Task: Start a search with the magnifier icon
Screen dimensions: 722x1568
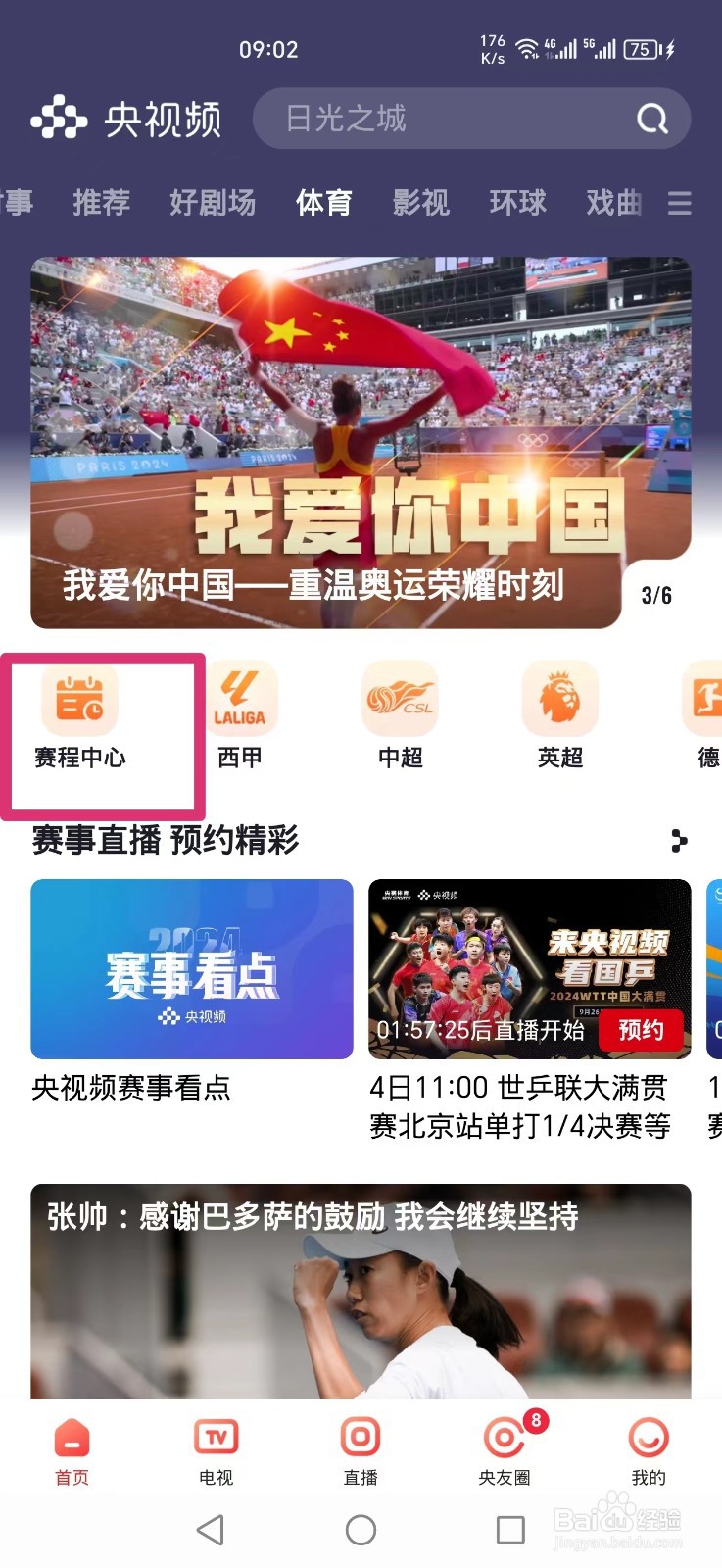Action: click(x=650, y=119)
